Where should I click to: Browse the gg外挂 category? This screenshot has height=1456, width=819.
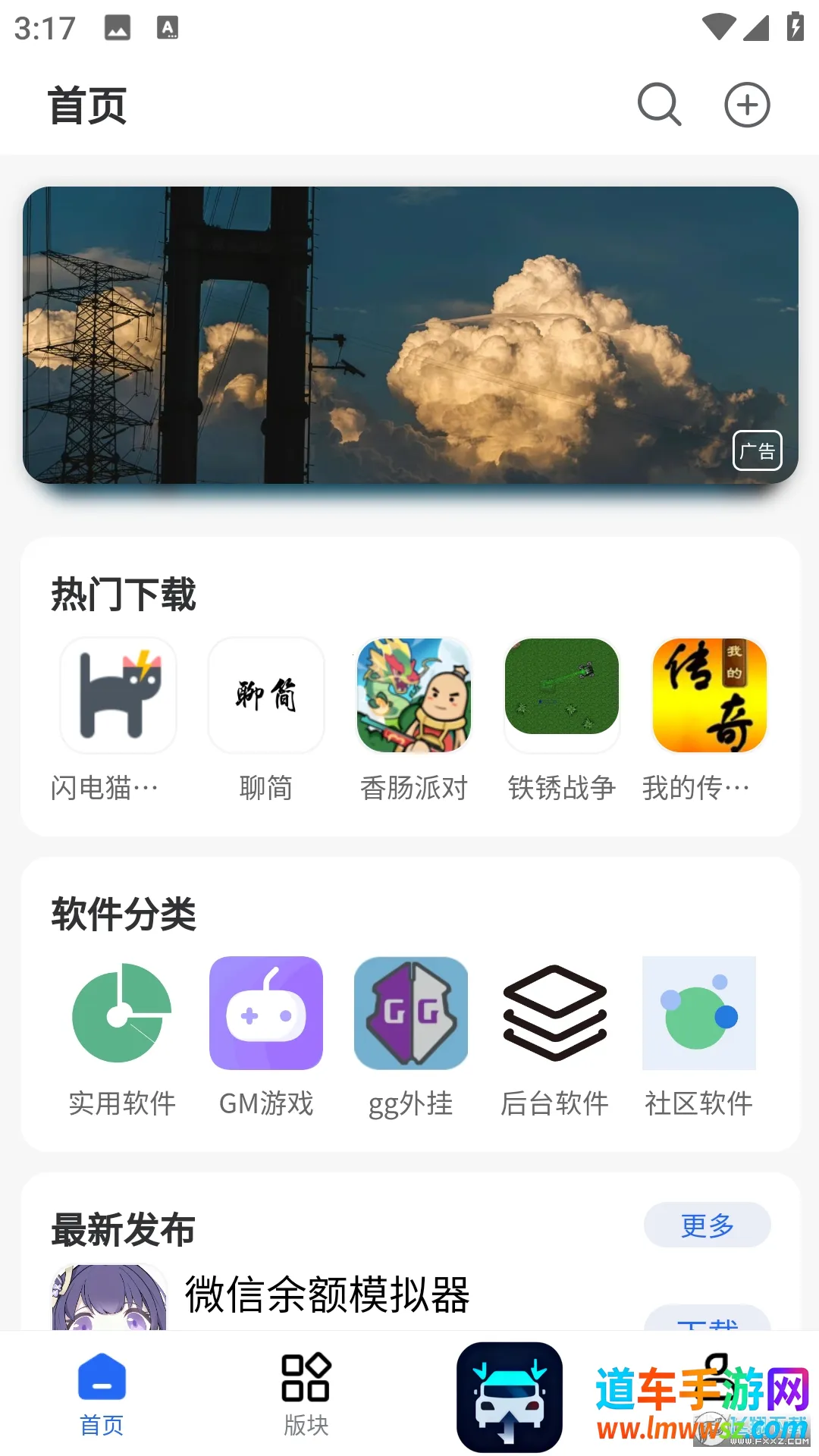[411, 1013]
